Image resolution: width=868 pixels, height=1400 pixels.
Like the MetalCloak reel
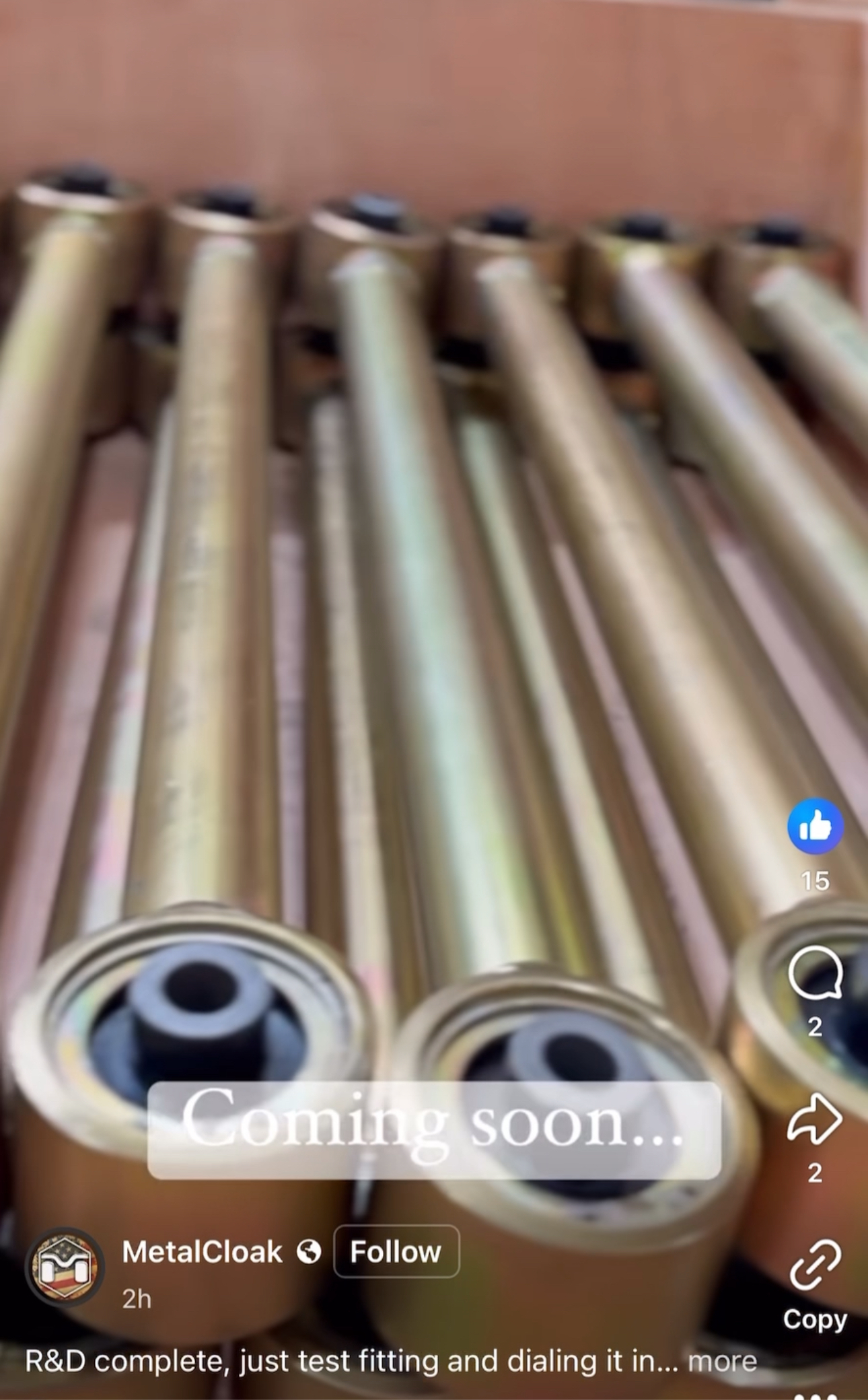pos(815,827)
